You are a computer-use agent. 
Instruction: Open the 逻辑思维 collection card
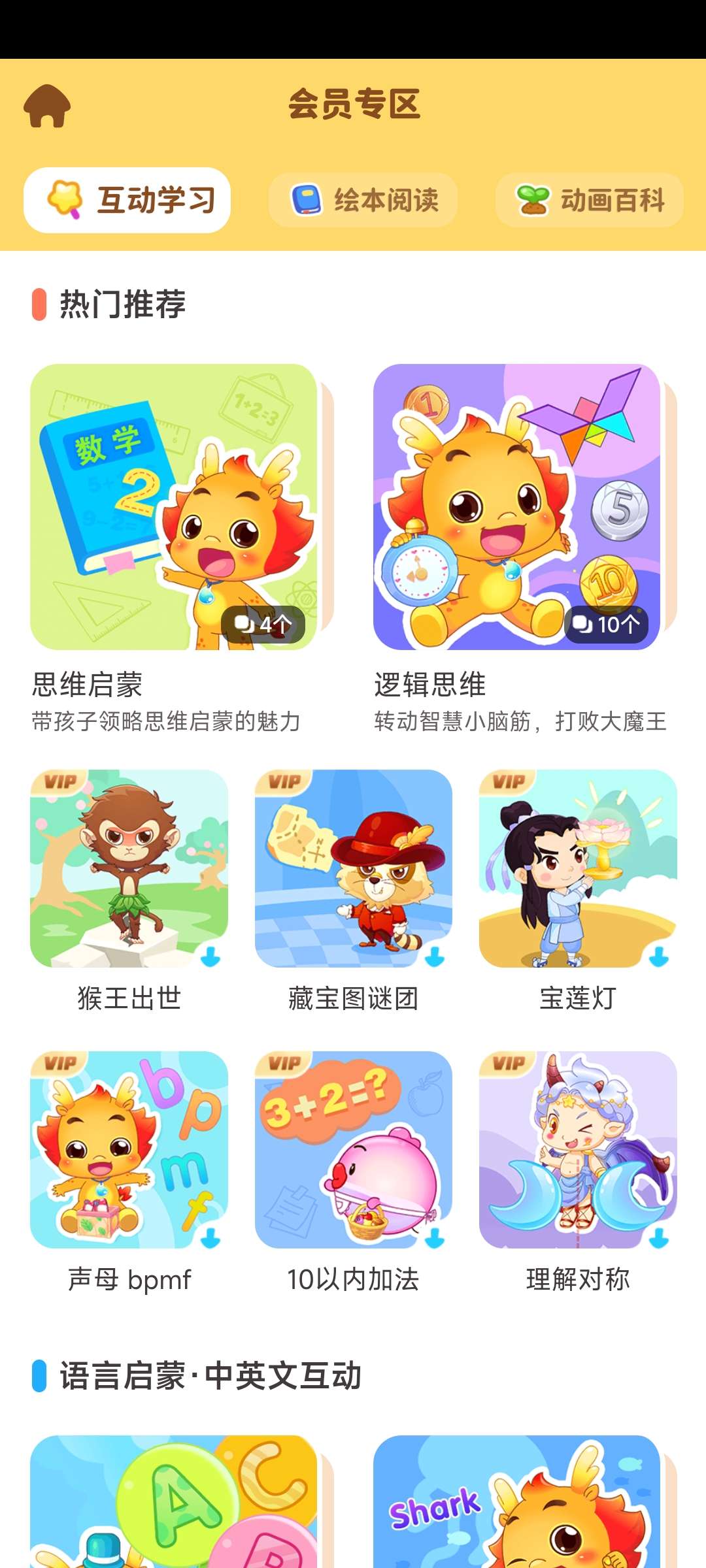click(x=516, y=507)
